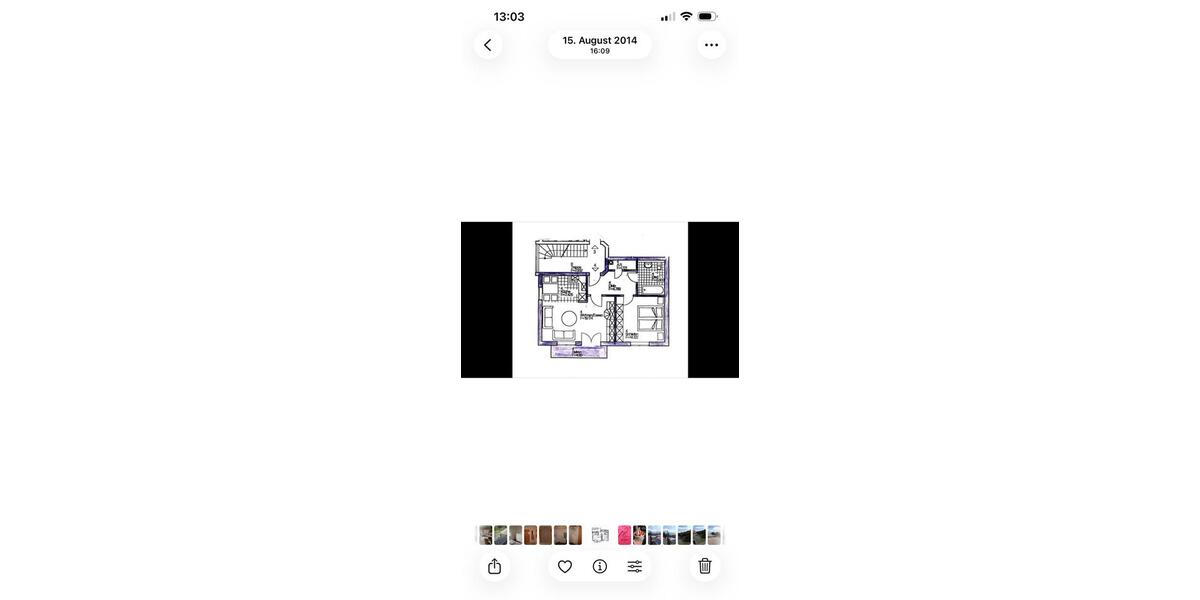Open the edit adjustments sliders
This screenshot has height=600, width=1200.
click(635, 566)
